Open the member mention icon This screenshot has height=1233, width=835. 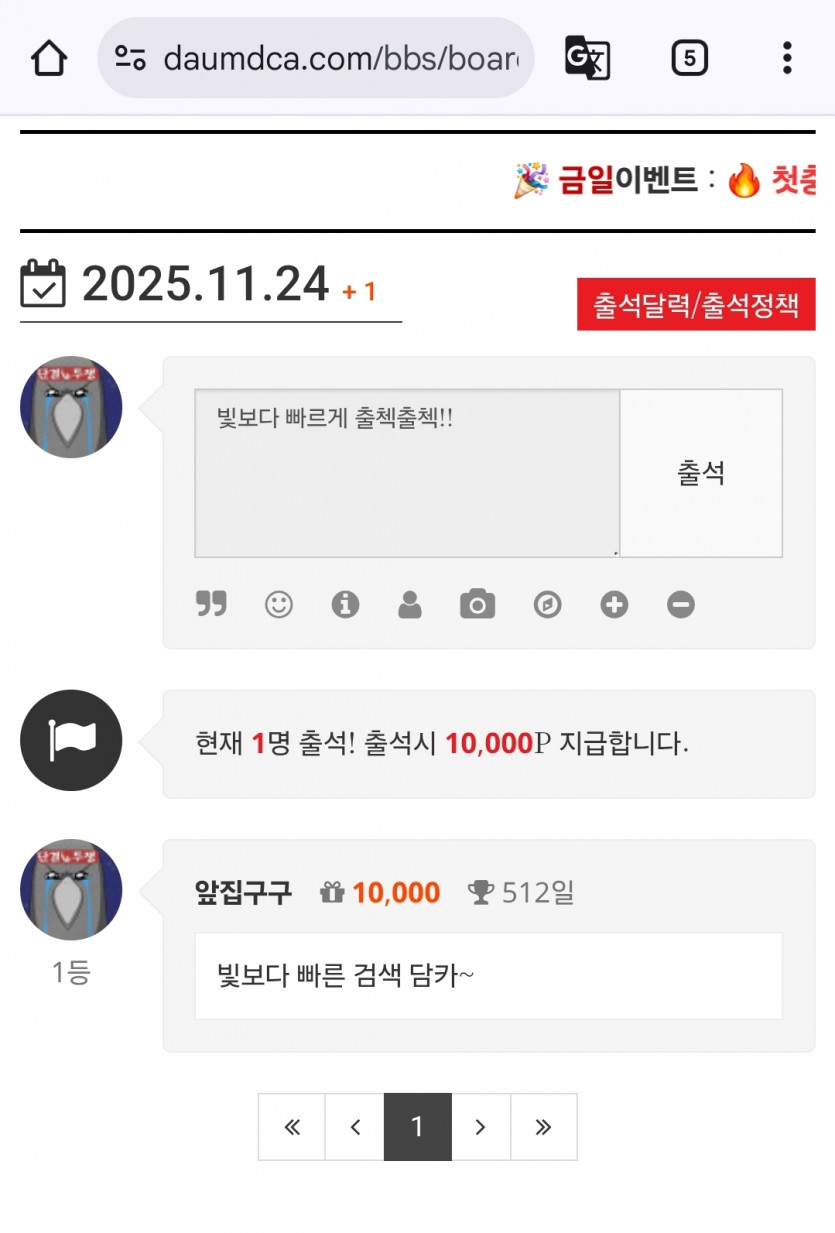(x=410, y=604)
